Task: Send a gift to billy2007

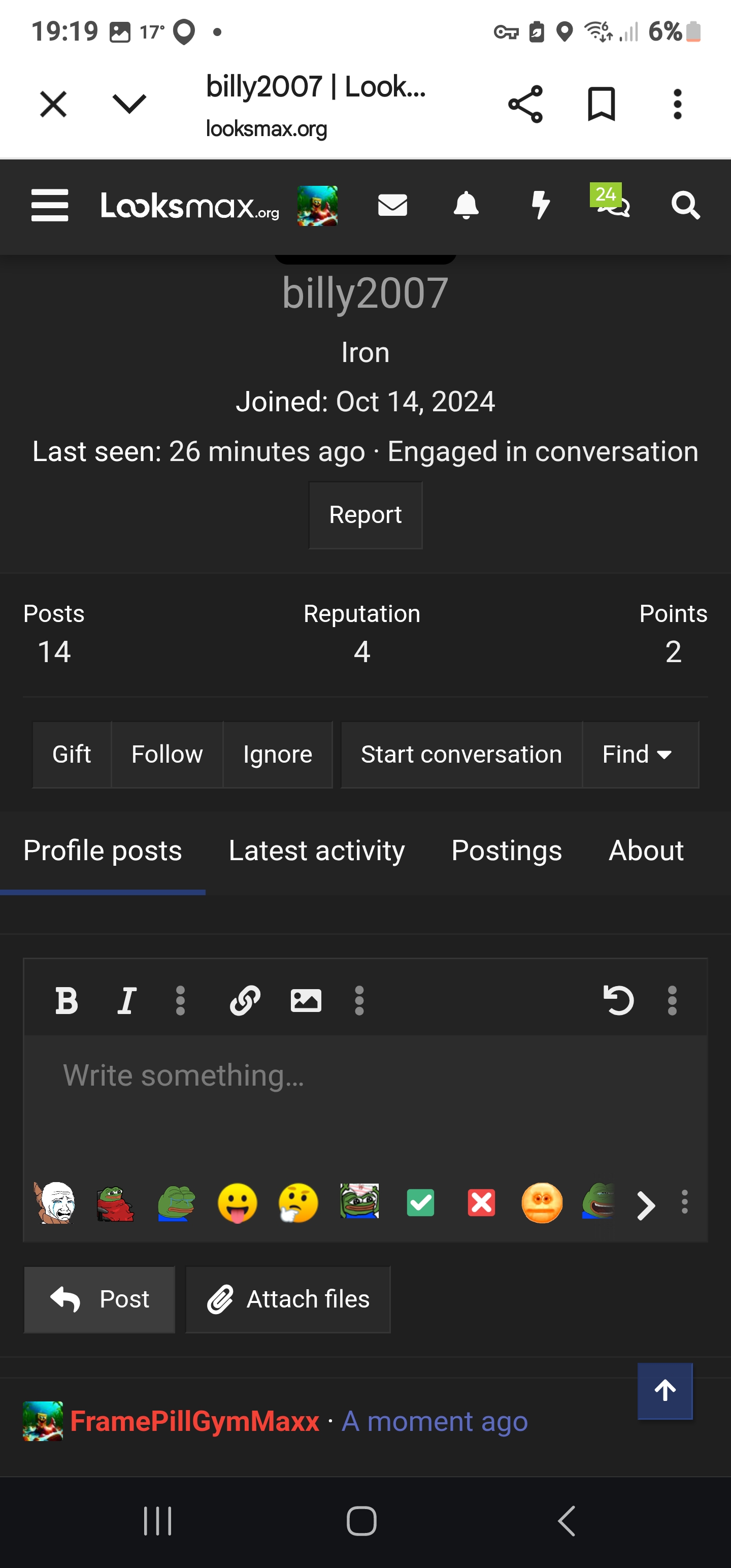Action: click(x=72, y=755)
